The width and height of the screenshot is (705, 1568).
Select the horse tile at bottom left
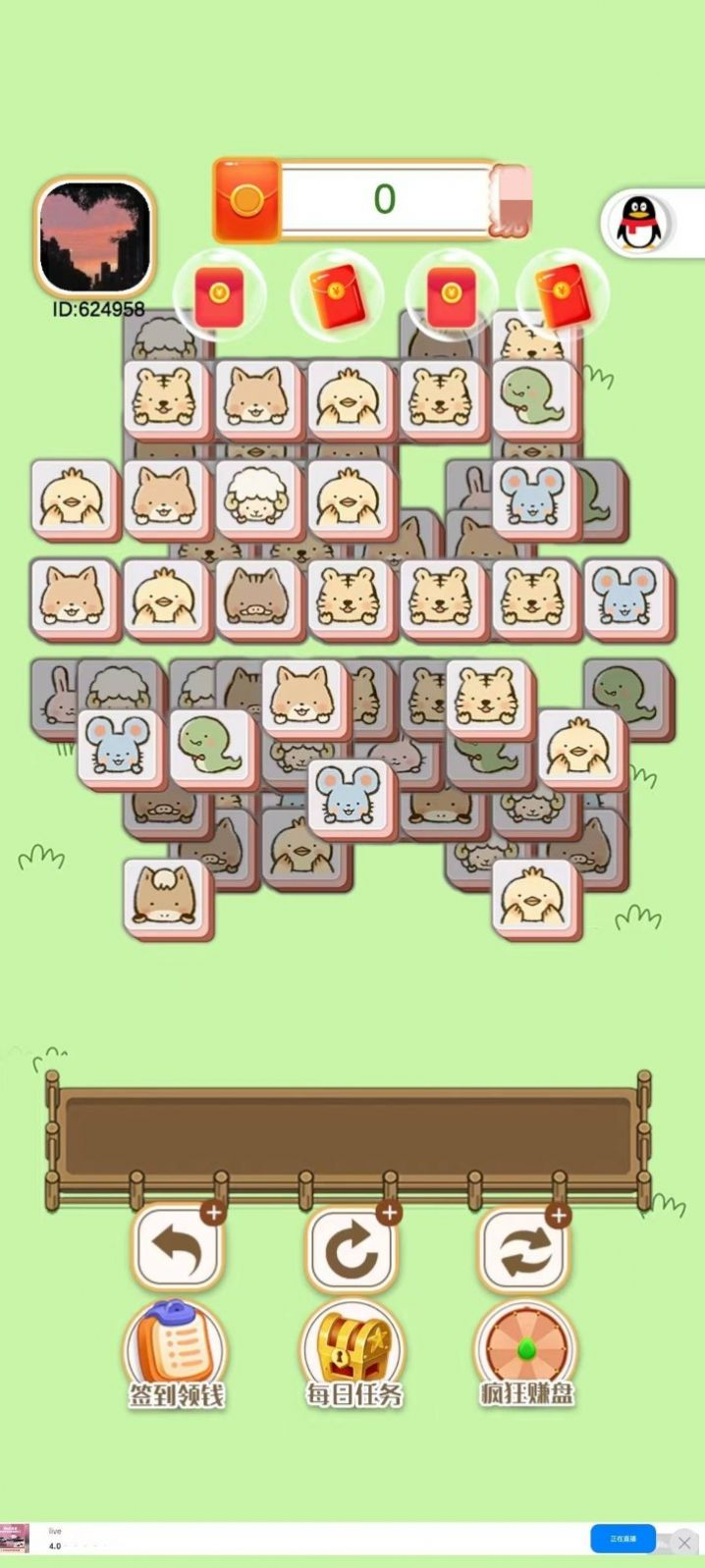pos(165,895)
